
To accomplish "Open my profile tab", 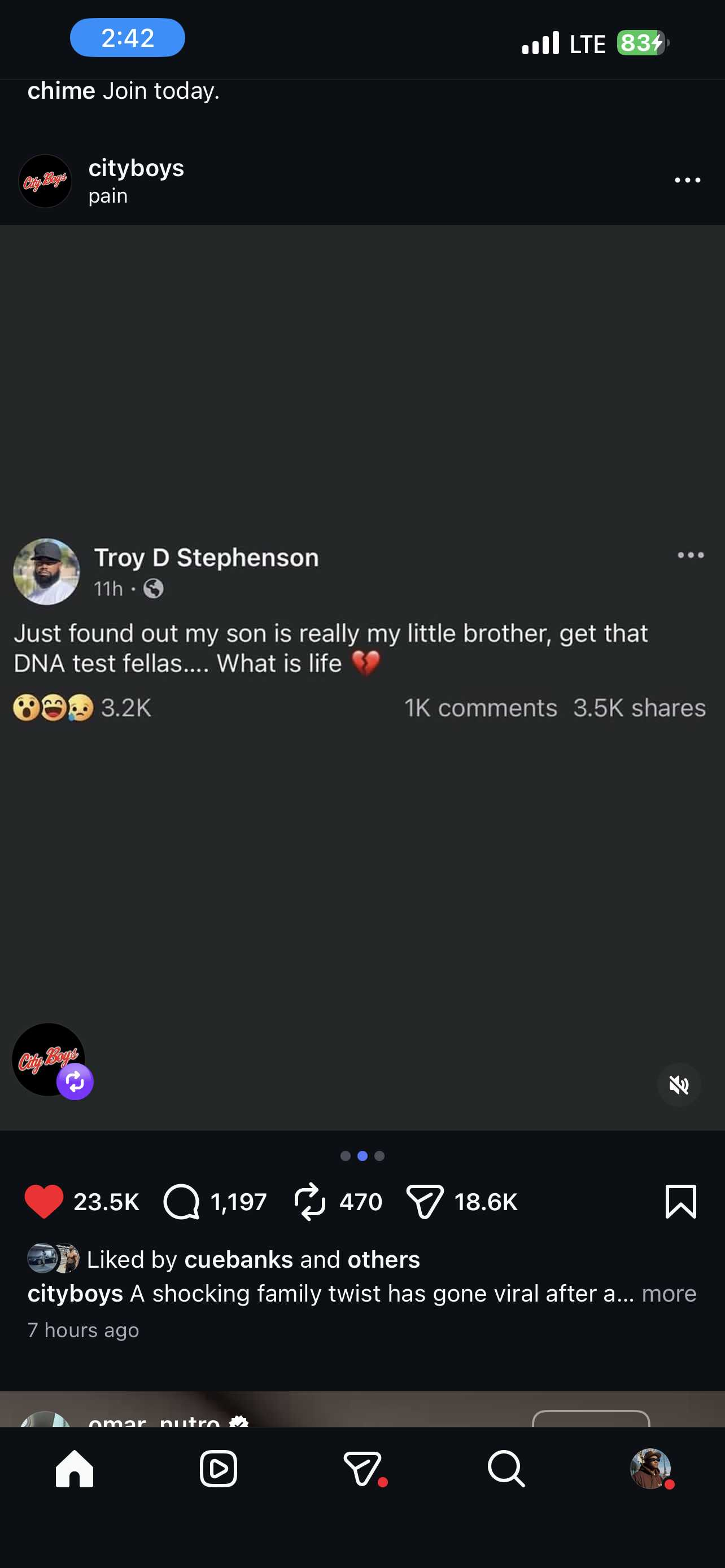I will click(649, 1468).
